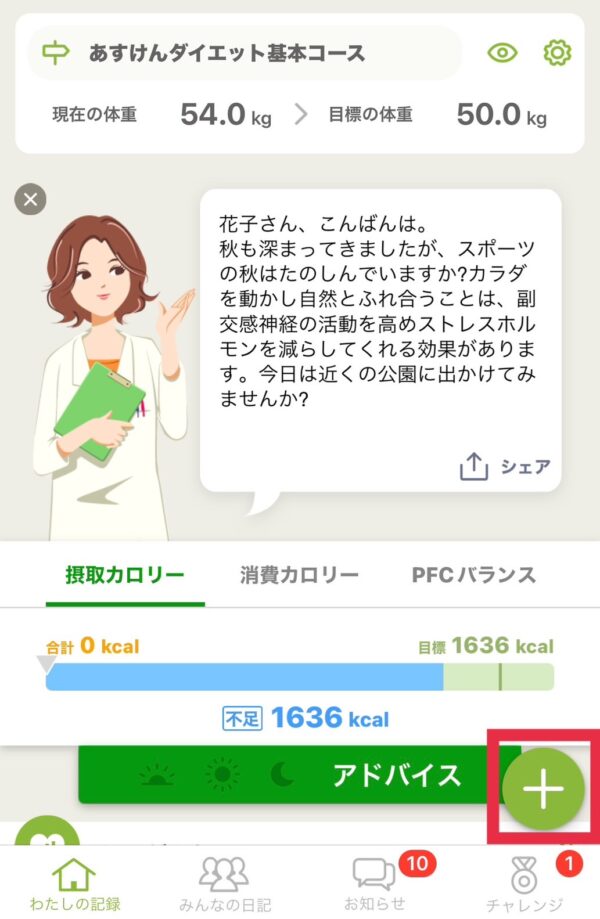Open あすけんダイエット基本コース course

(226, 53)
